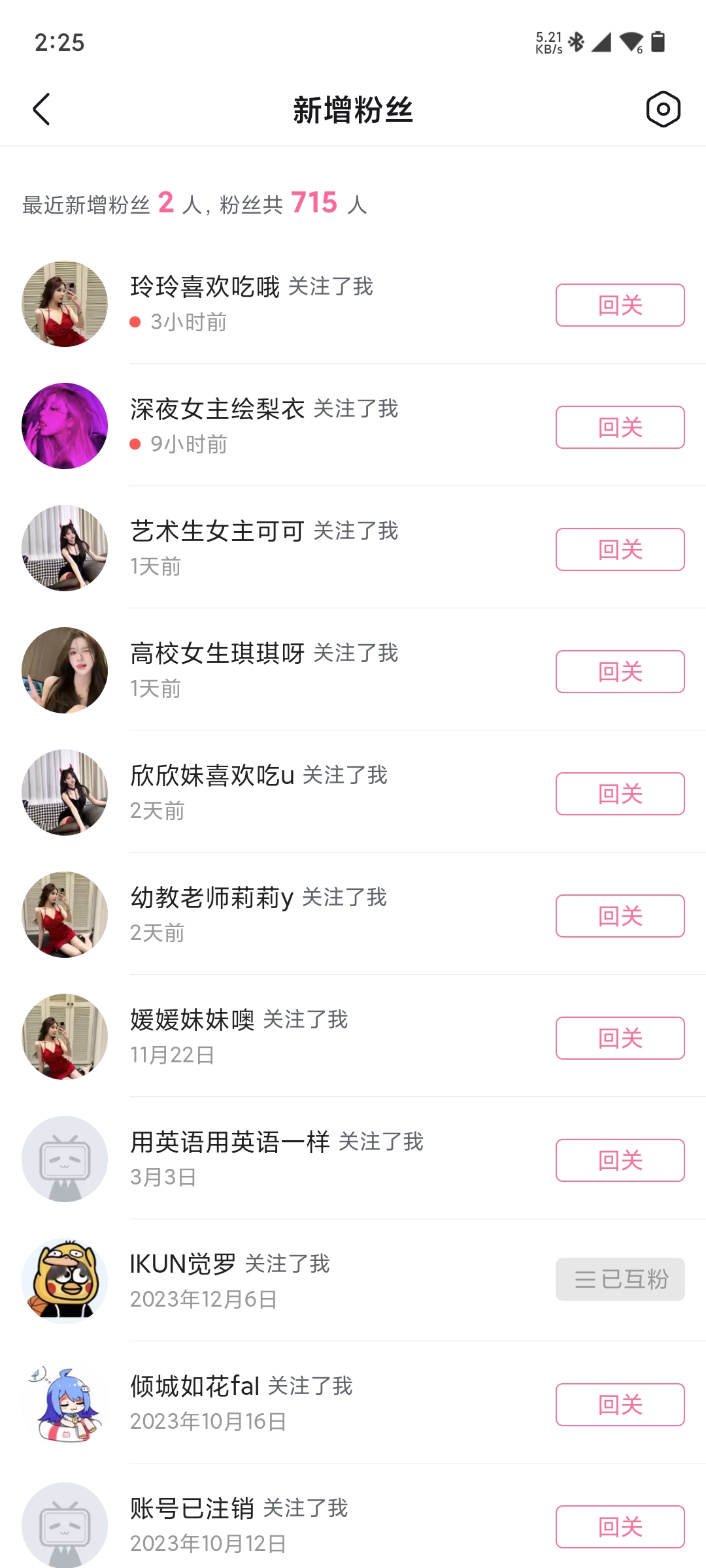
Task: Tap 回关 for 深夜女主绘梨衣
Action: pos(620,427)
